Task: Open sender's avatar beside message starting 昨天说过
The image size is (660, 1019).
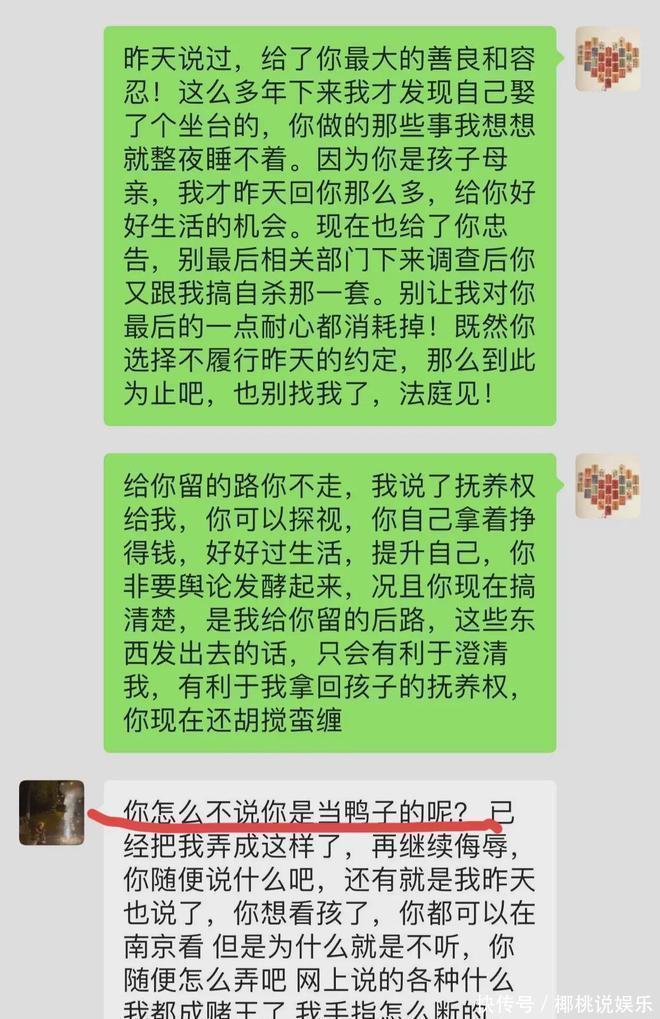Action: point(607,59)
